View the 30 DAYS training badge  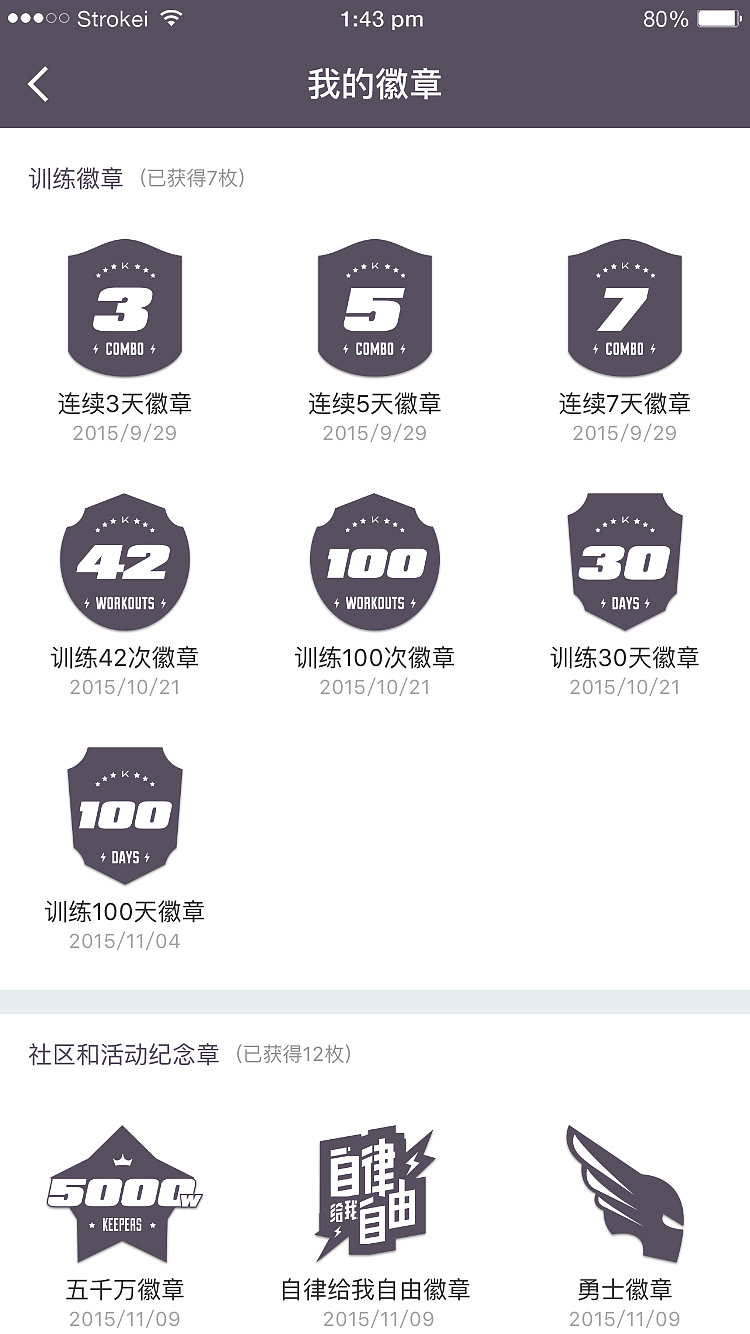pos(625,561)
